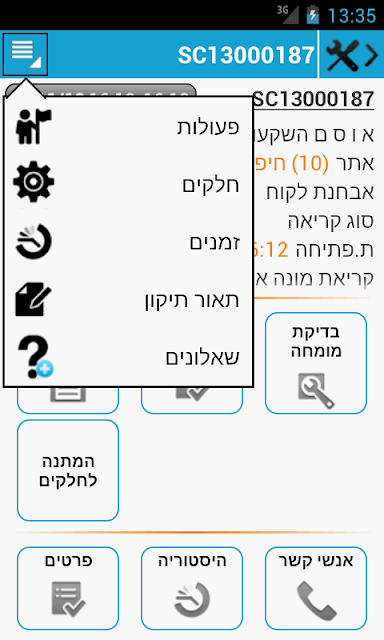The width and height of the screenshot is (384, 640).
Task: Choose תאור תיקון in the menu
Action: point(129,300)
